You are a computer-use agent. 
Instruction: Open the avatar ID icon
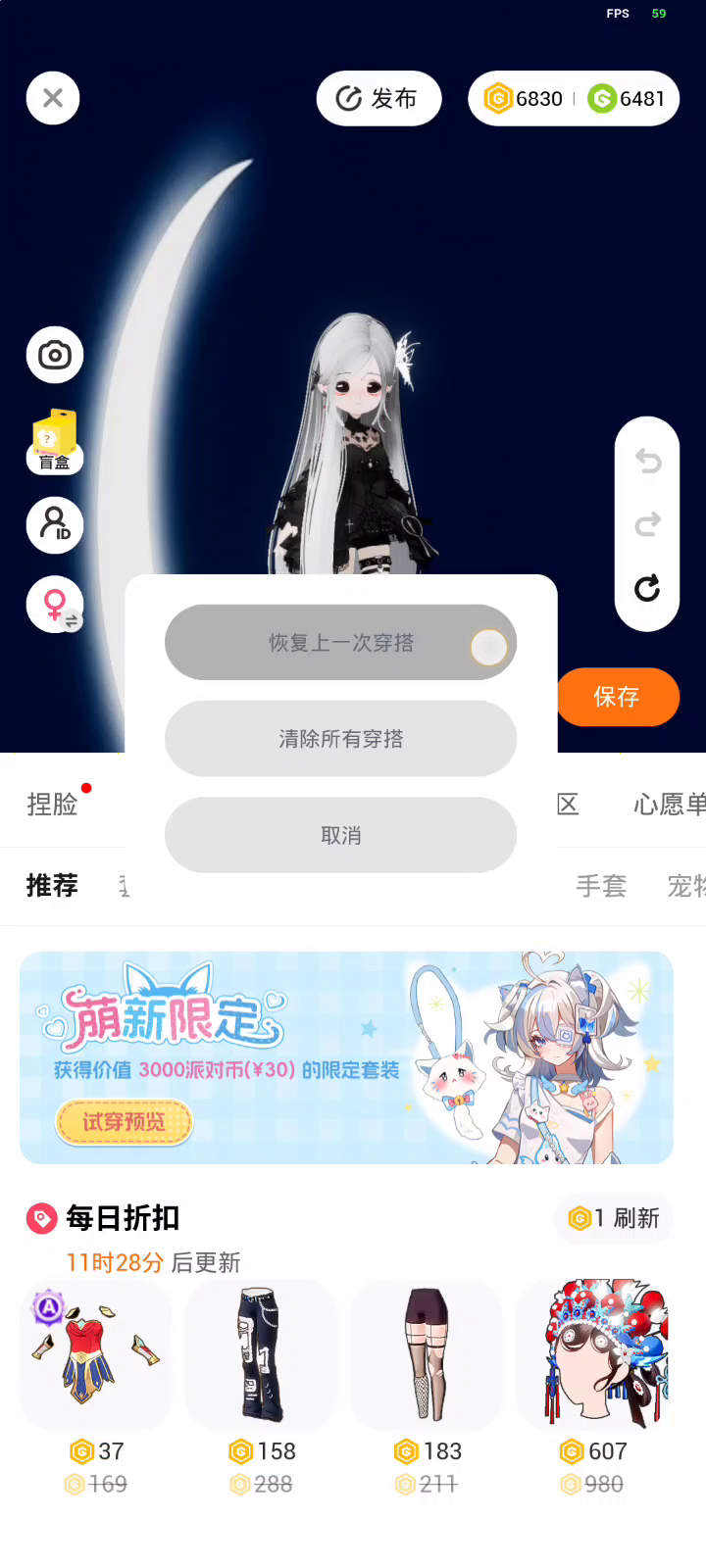tap(55, 524)
